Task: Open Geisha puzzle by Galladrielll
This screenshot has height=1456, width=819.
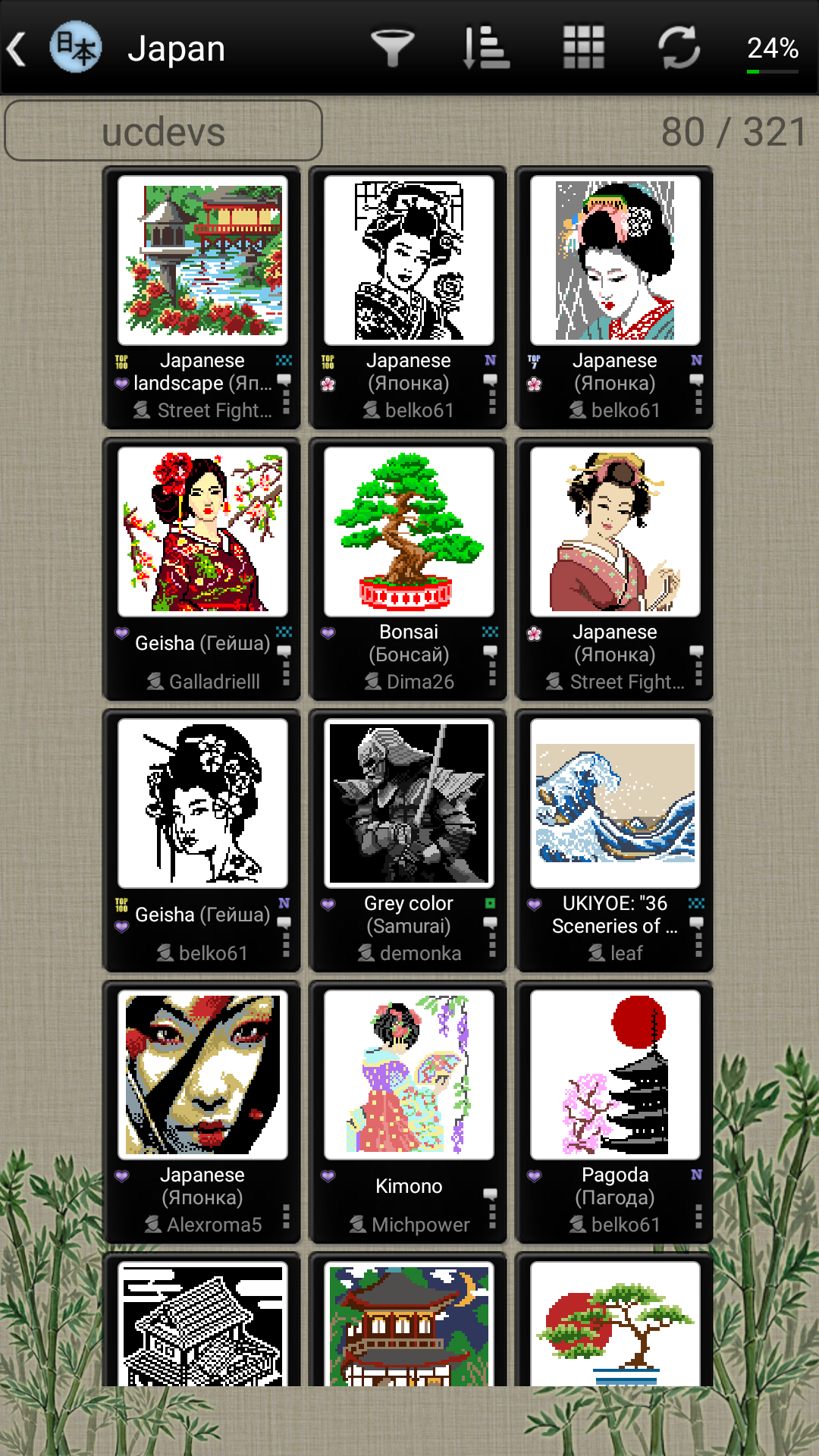Action: pyautogui.click(x=202, y=532)
